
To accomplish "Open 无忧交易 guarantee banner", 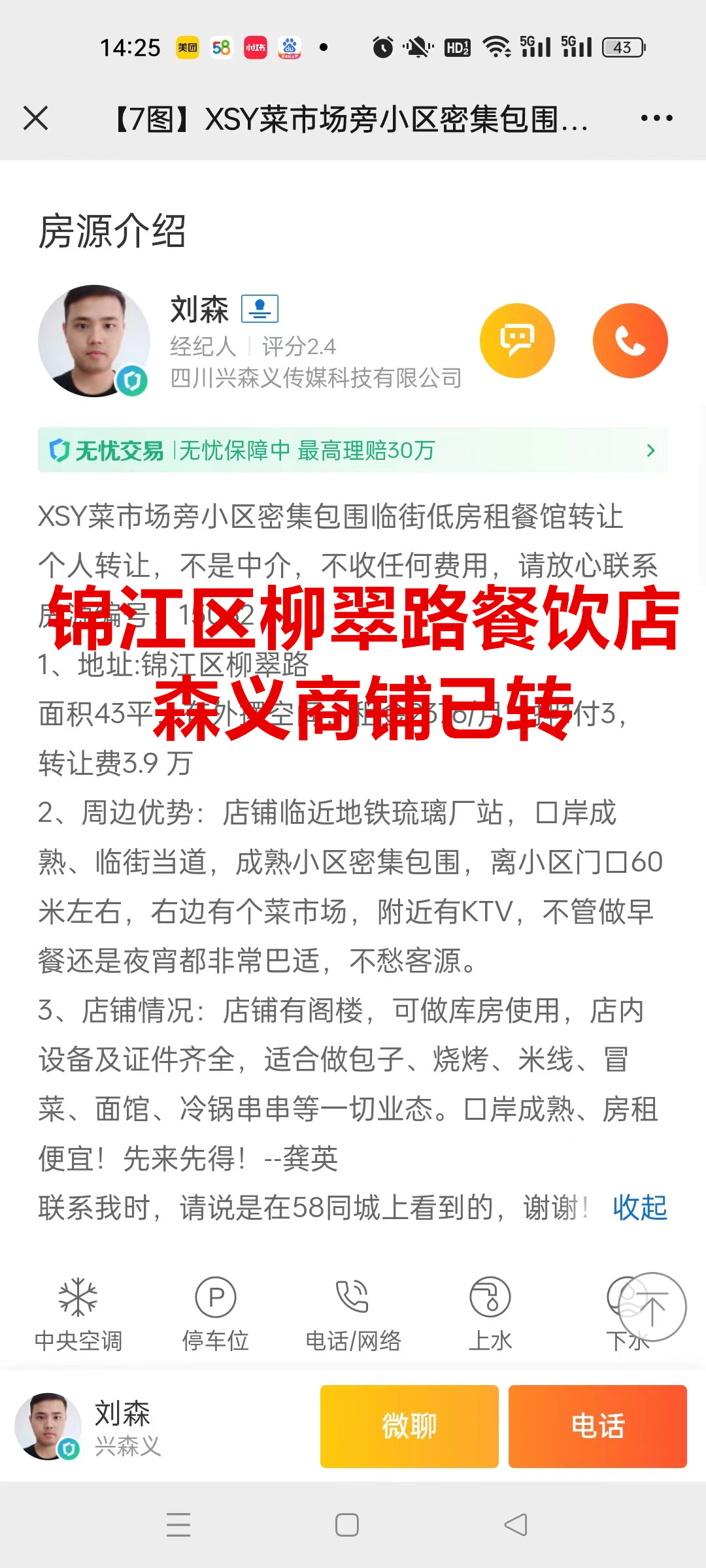I will (x=353, y=450).
